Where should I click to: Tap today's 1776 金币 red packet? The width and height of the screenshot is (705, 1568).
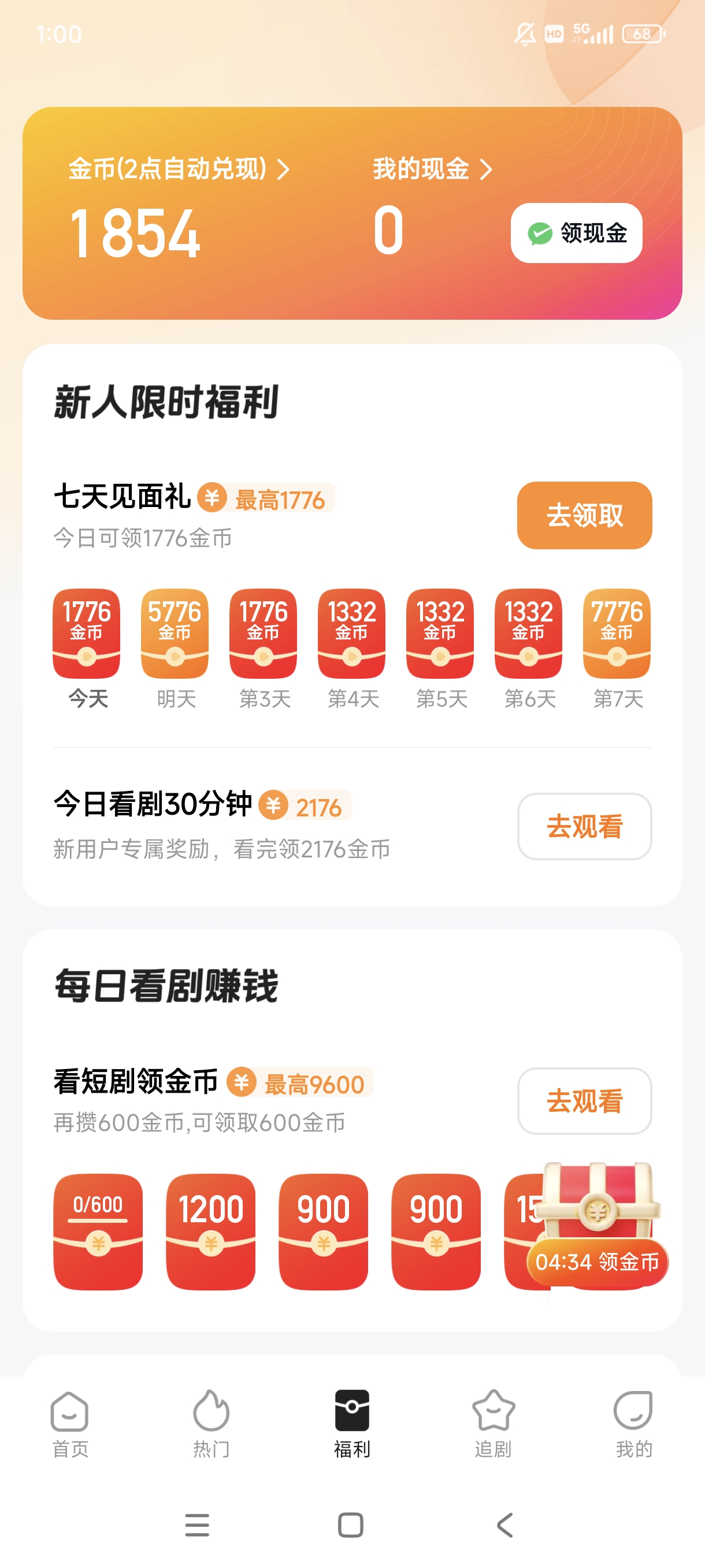[x=86, y=633]
